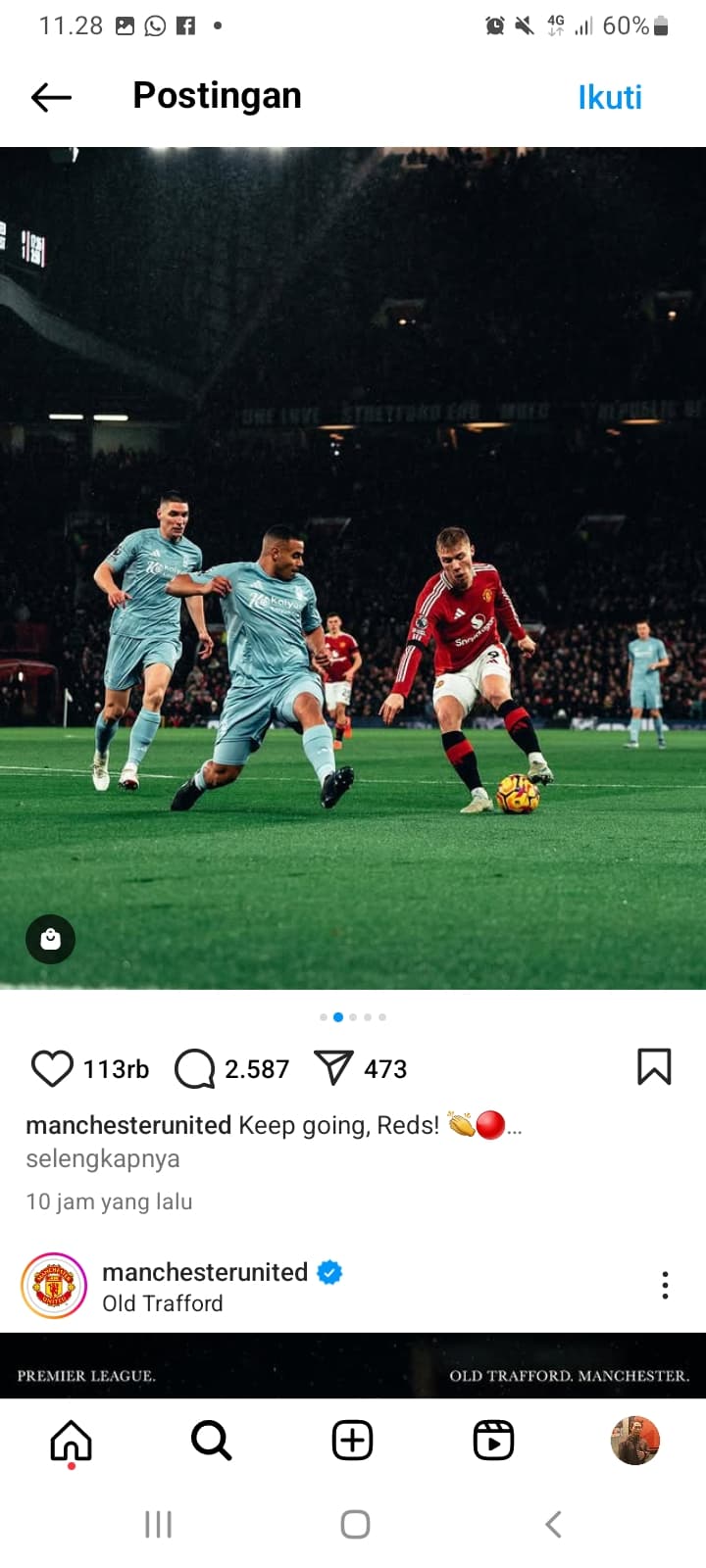Screen dimensions: 706x1568
Task: Create a new post with the plus icon
Action: click(352, 1440)
